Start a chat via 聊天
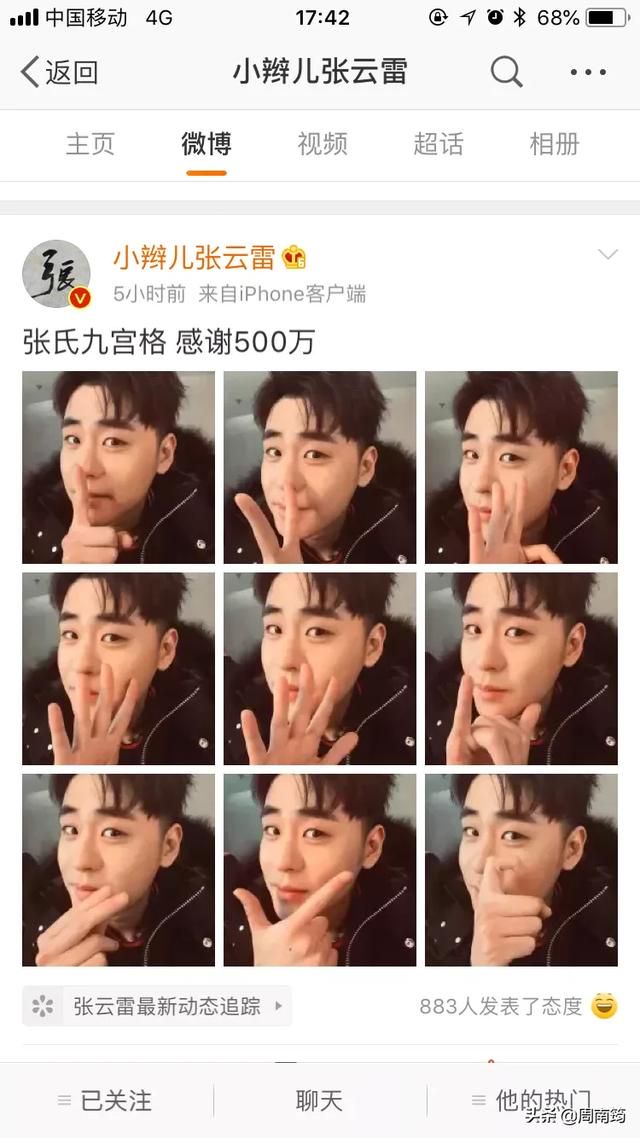Image resolution: width=640 pixels, height=1138 pixels. click(319, 1101)
